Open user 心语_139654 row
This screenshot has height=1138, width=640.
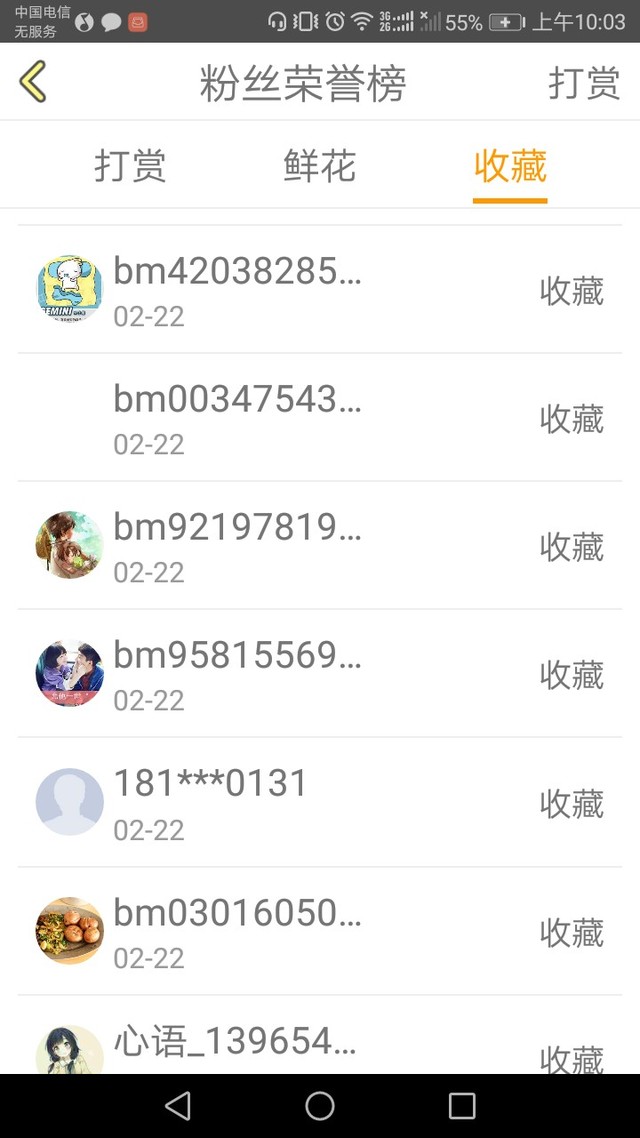tap(320, 1035)
